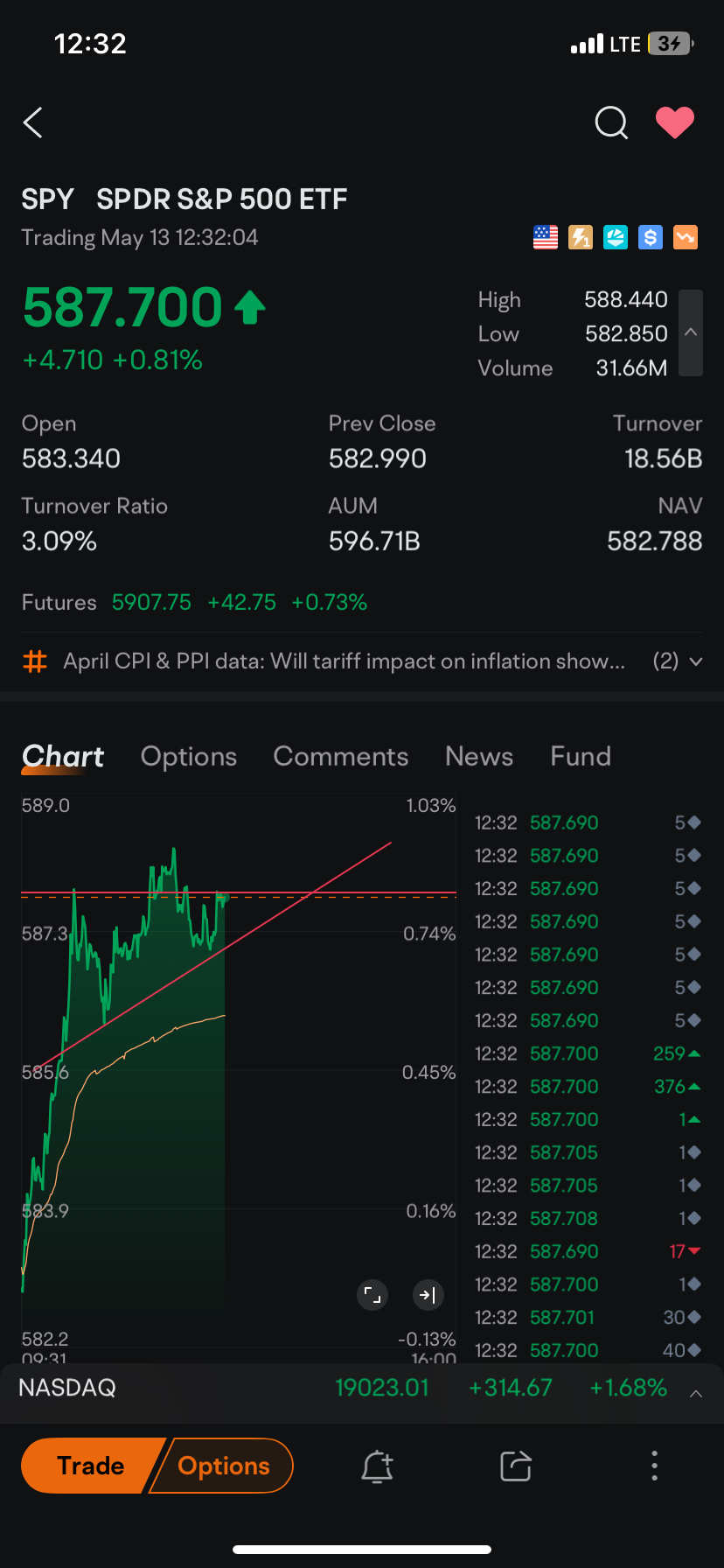Viewport: 724px width, 1568px height.
Task: Open the April CPI & PPI topic
Action: (344, 661)
